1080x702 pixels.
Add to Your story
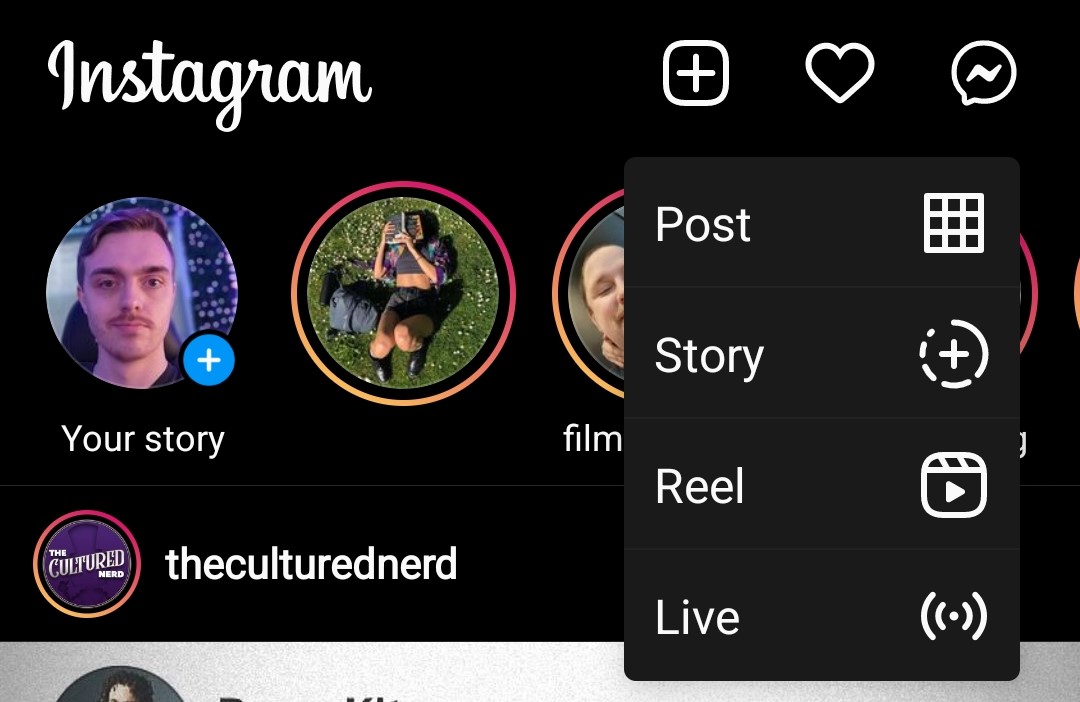pyautogui.click(x=142, y=294)
